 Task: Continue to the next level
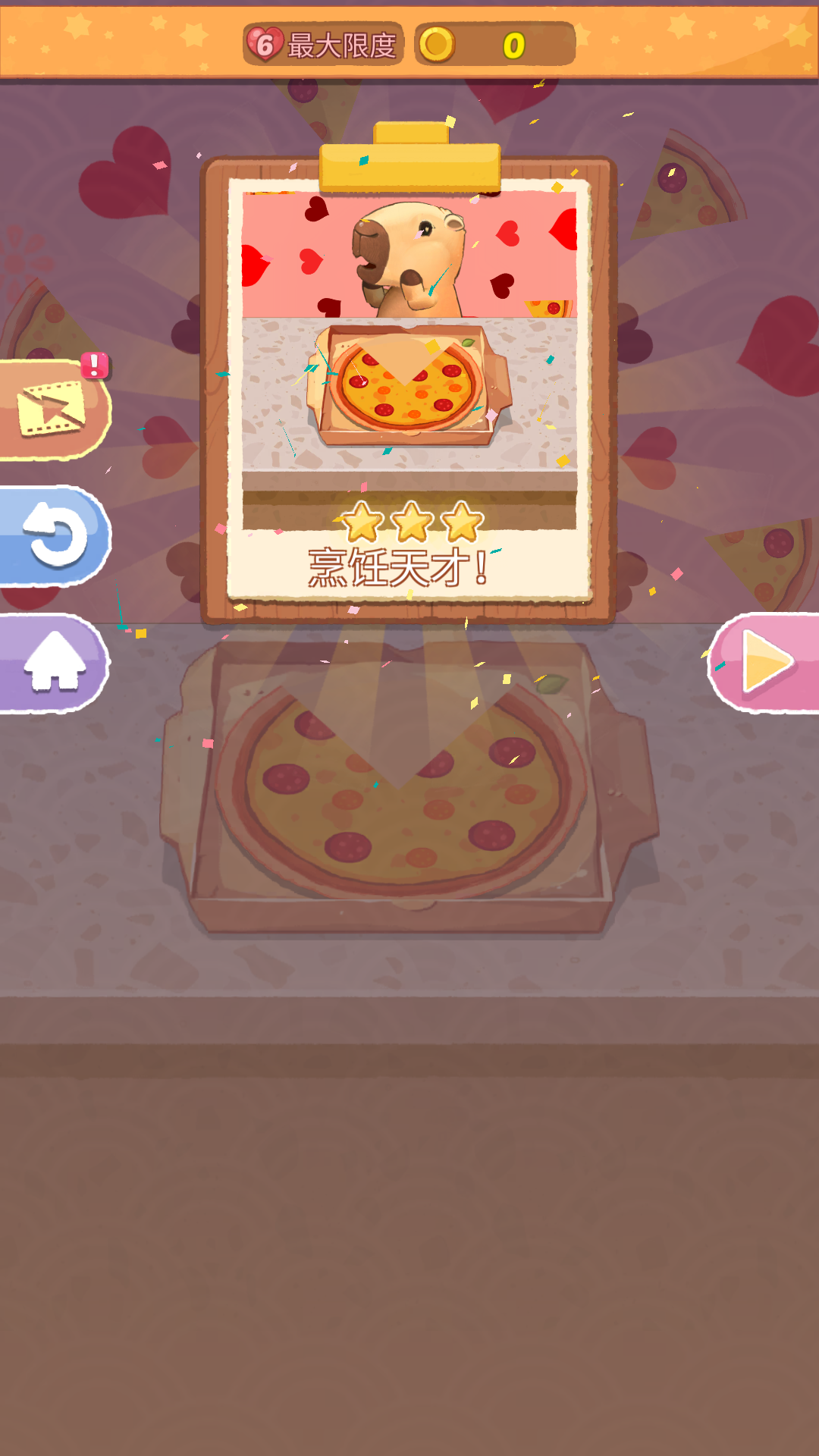tap(766, 662)
